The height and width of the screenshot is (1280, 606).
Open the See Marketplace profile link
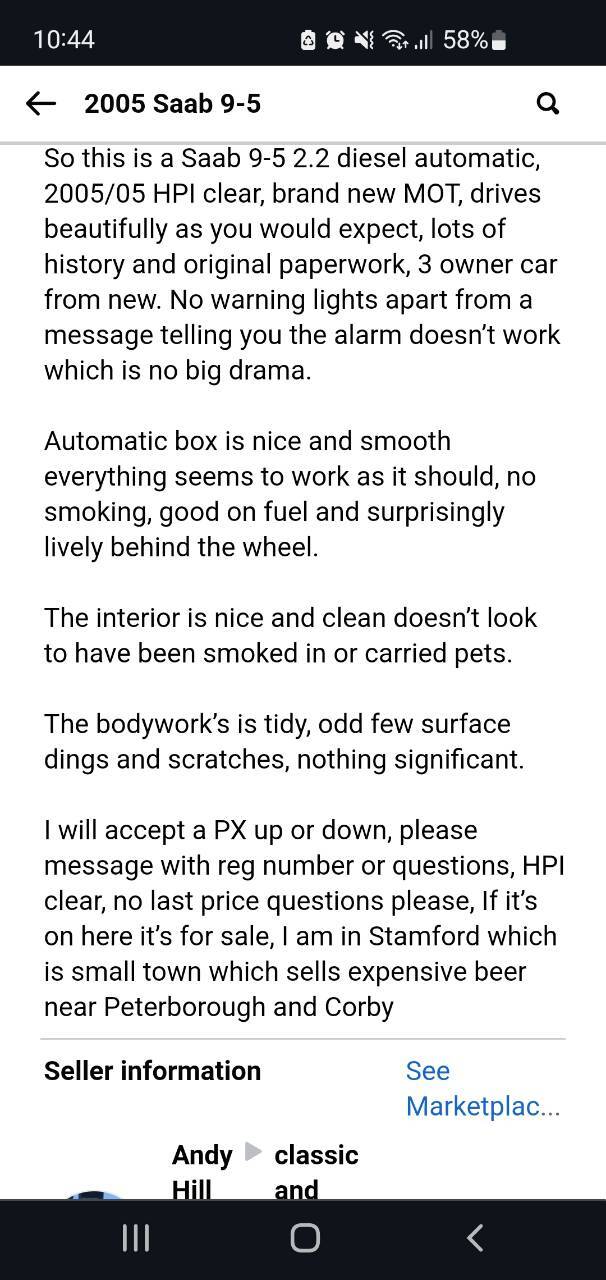pyautogui.click(x=483, y=1088)
